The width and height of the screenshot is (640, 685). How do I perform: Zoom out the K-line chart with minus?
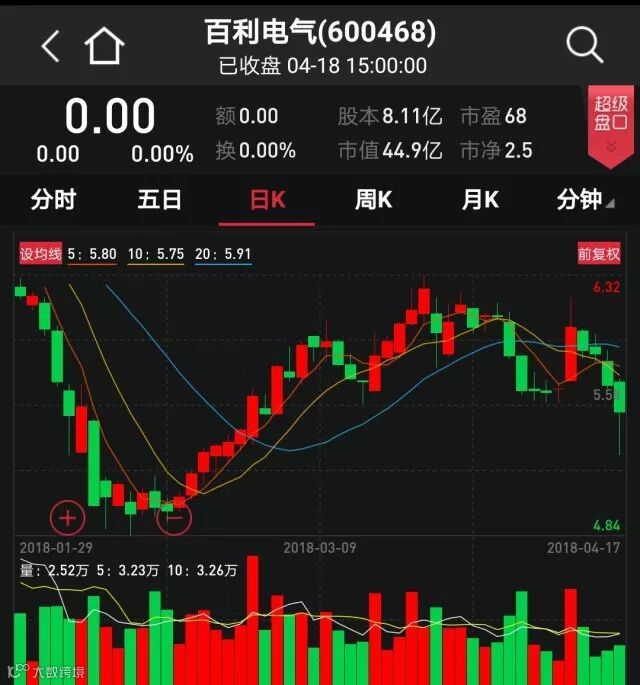click(174, 518)
